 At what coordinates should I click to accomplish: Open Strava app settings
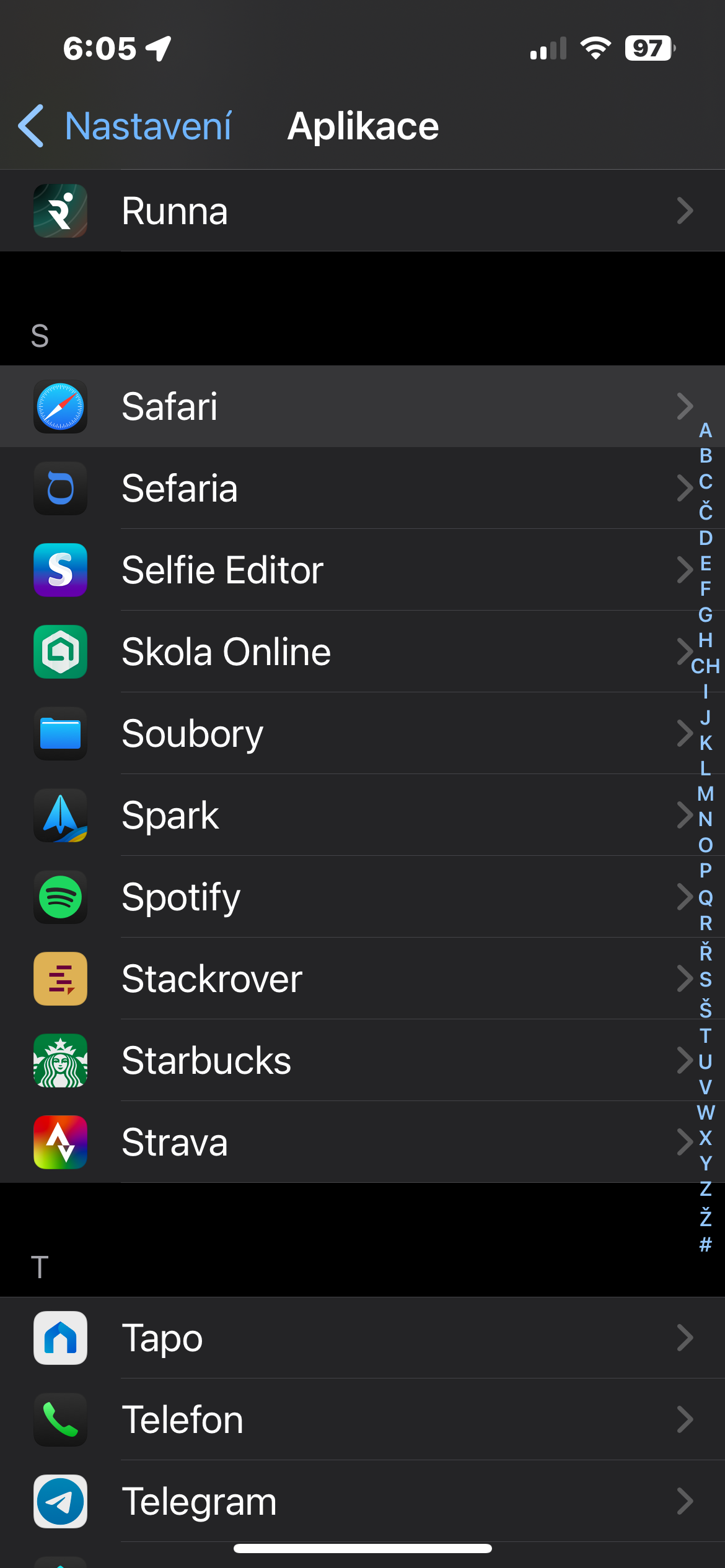click(362, 1142)
